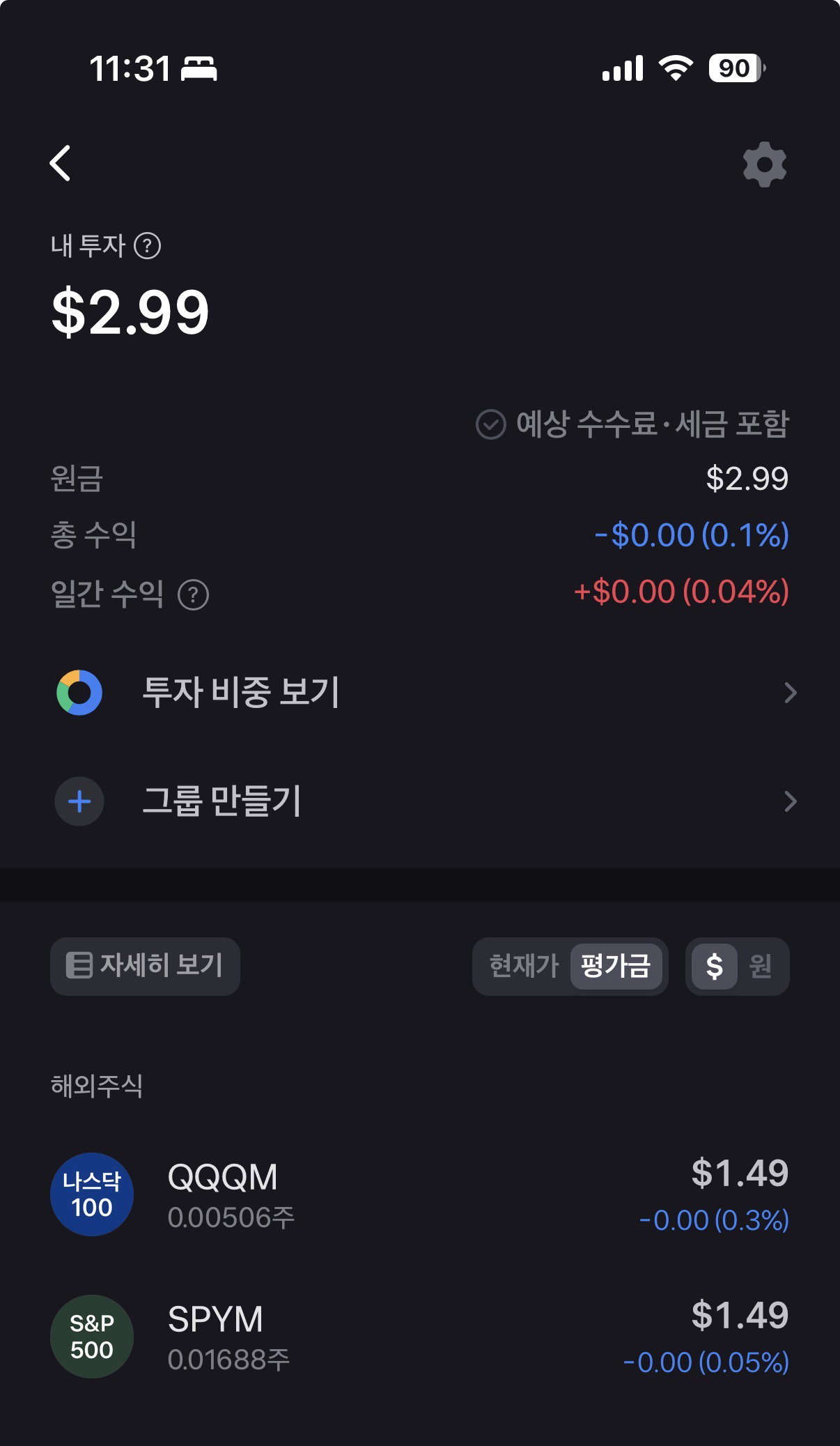Tap the help icon next to 내 투자
Viewport: 840px width, 1446px height.
(x=147, y=246)
